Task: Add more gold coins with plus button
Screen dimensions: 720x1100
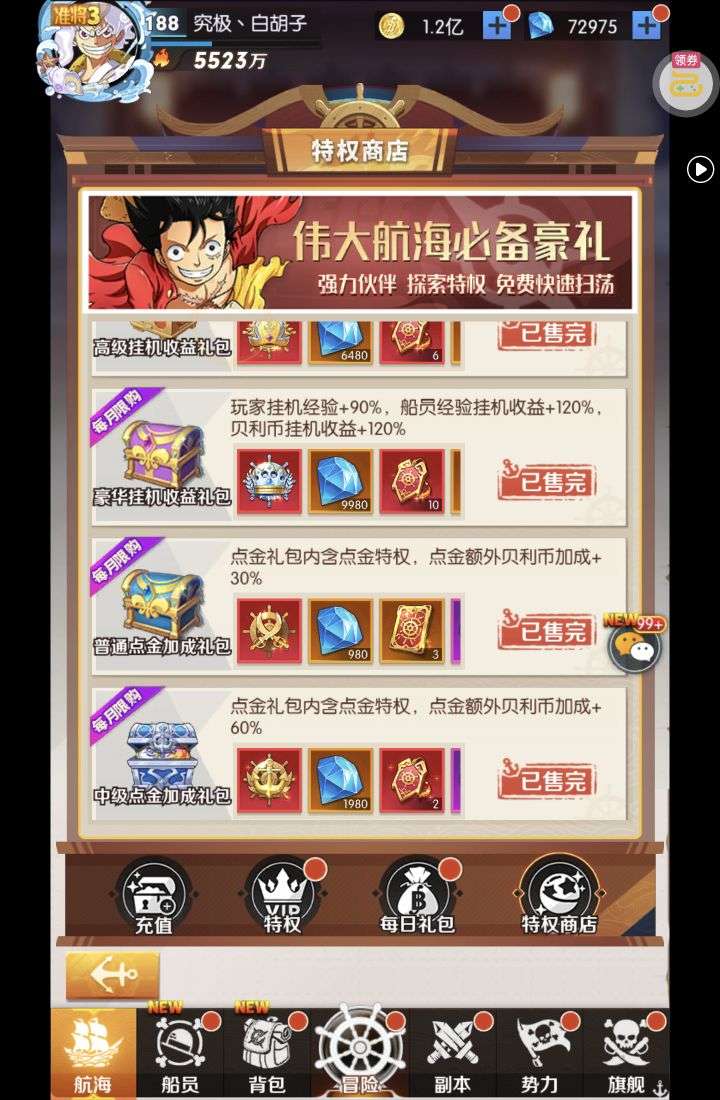Action: [x=497, y=26]
